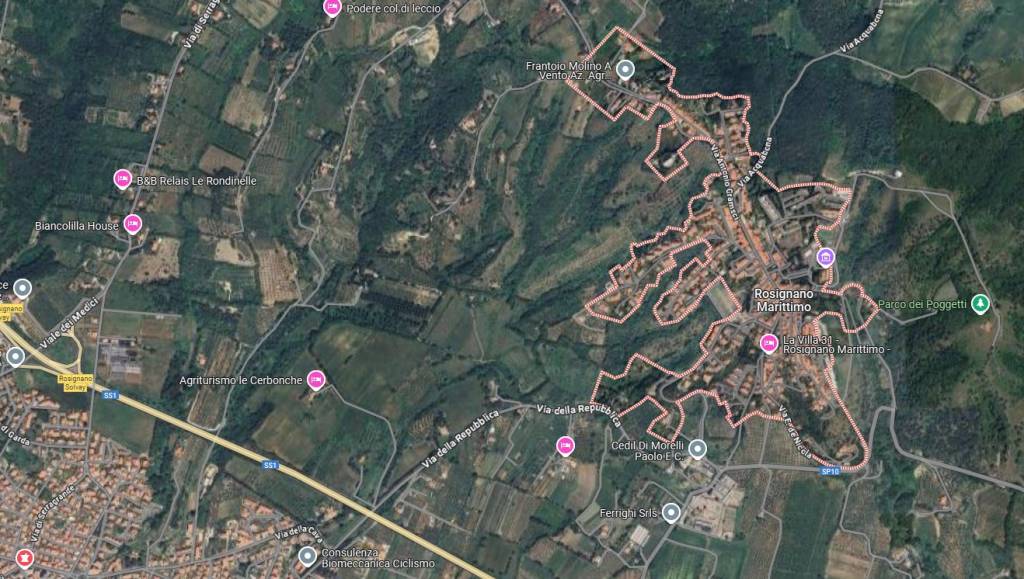The width and height of the screenshot is (1024, 579).
Task: Tap Ferrighi Srls business marker
Action: pos(672,513)
